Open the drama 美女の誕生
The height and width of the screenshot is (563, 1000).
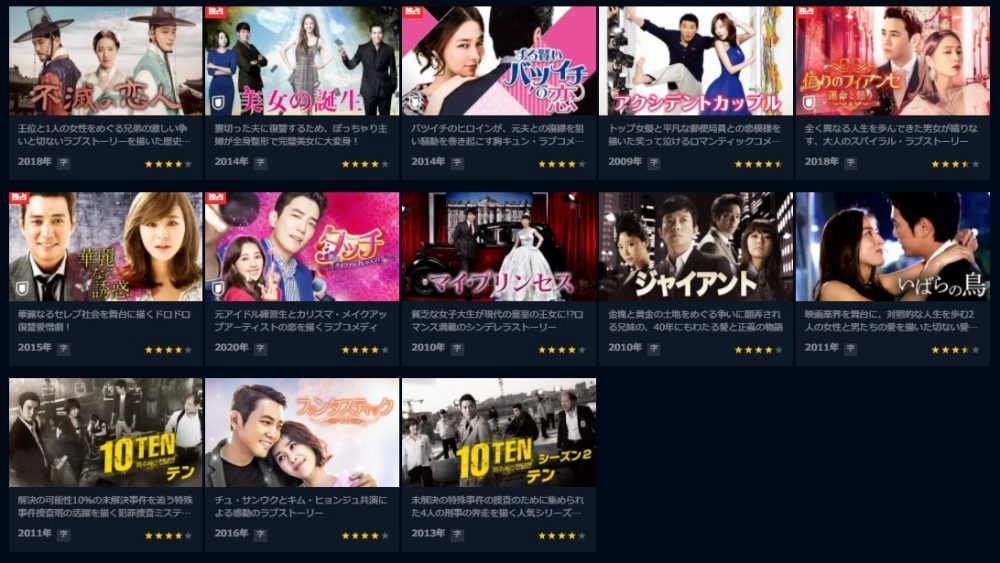tap(302, 62)
